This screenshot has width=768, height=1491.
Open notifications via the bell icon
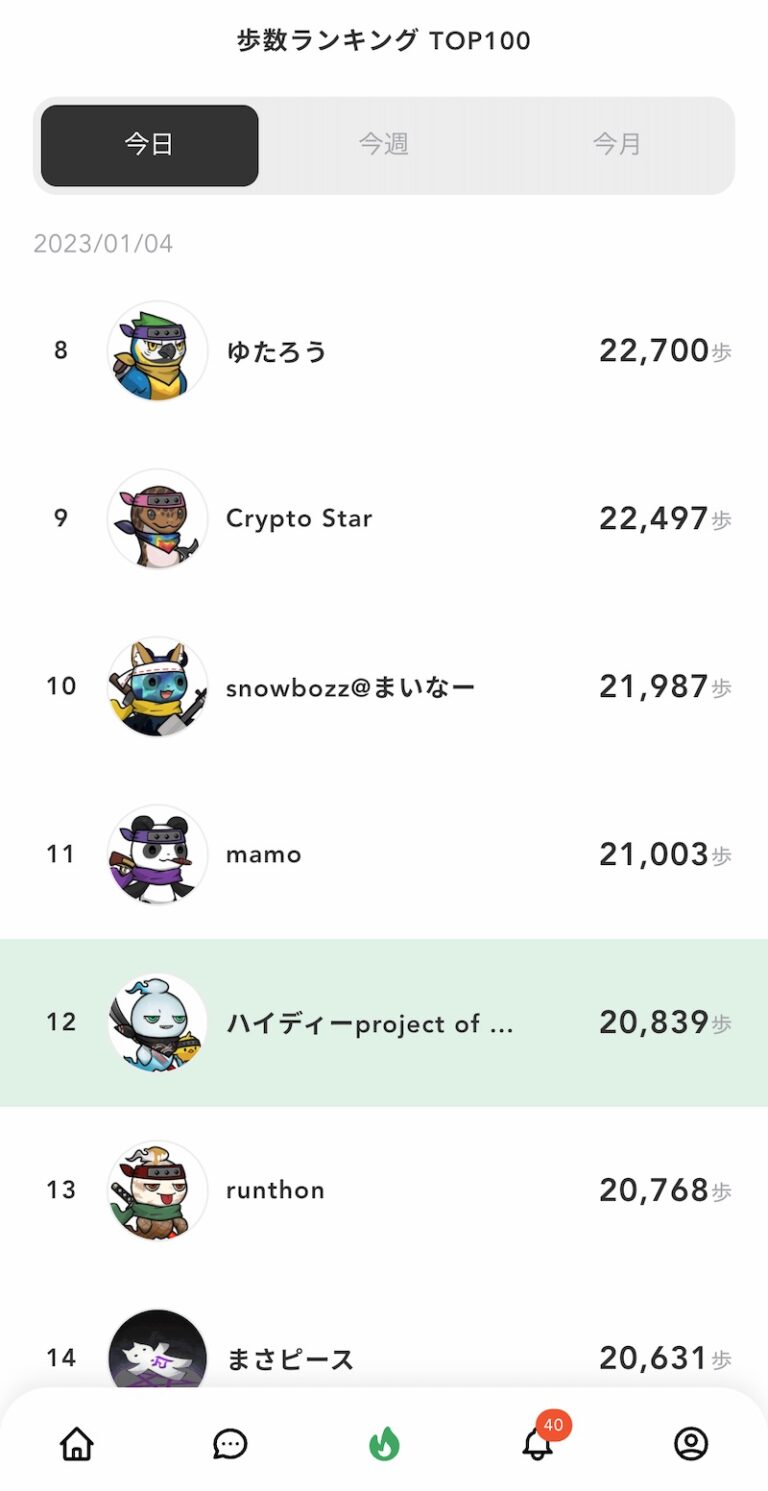[537, 1447]
